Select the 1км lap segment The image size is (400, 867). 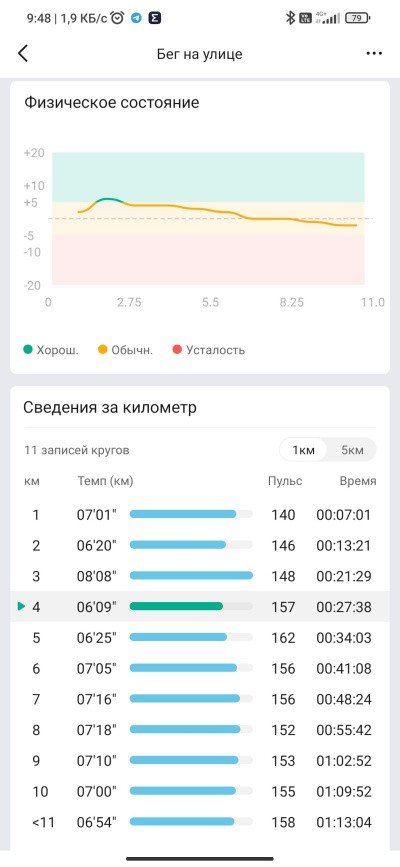(x=303, y=450)
